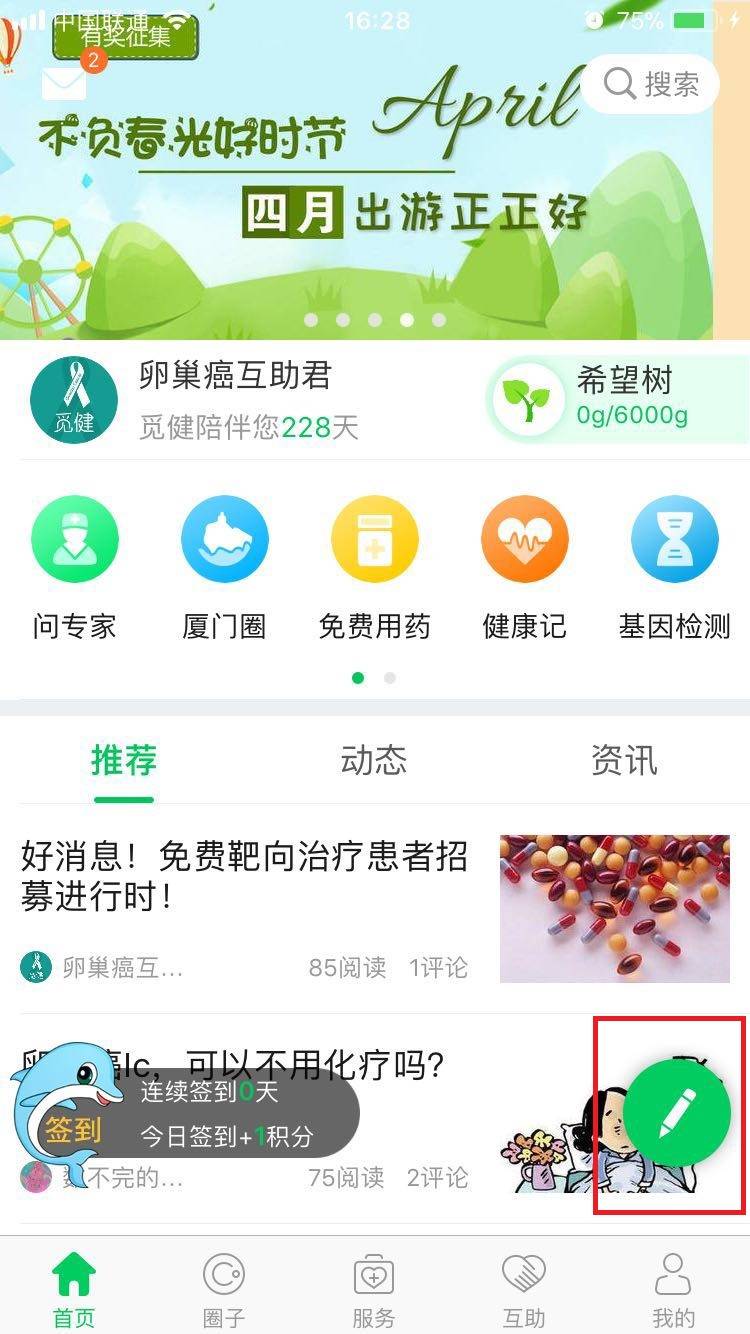
Task: Select the second carousel indicator dot
Action: pos(342,321)
